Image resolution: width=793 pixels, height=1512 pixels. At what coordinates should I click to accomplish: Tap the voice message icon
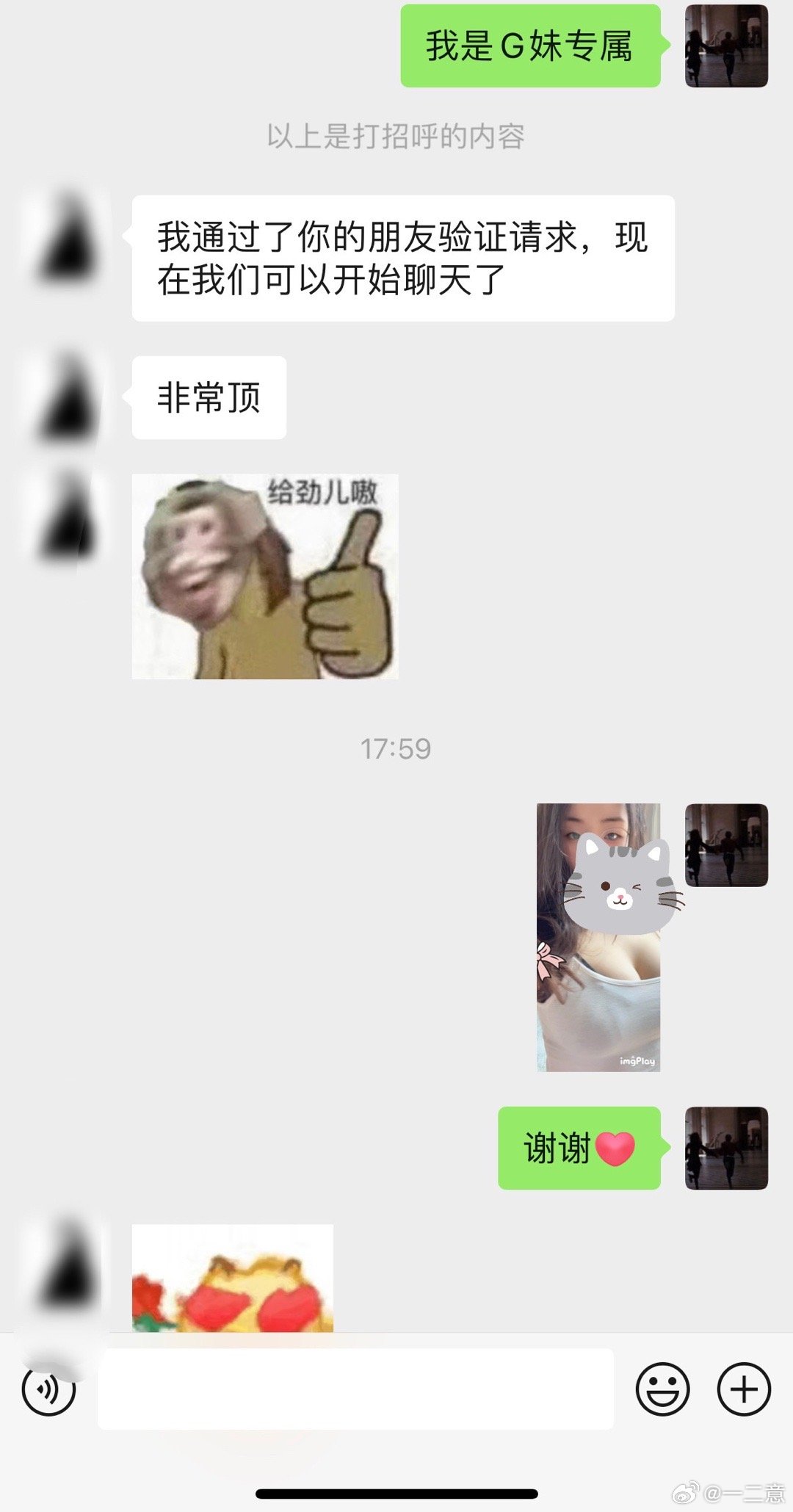[48, 1389]
